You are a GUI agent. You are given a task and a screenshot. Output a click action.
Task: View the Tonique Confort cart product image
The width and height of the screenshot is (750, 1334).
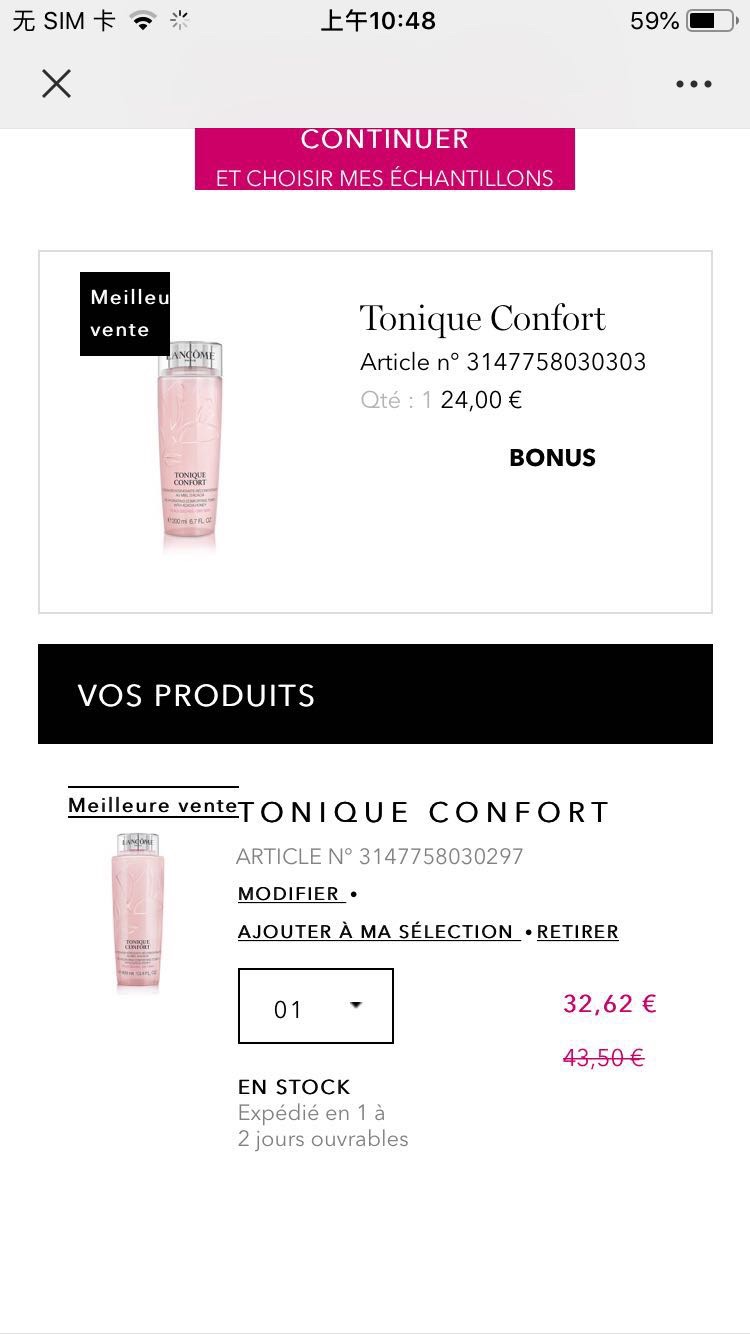pos(136,912)
